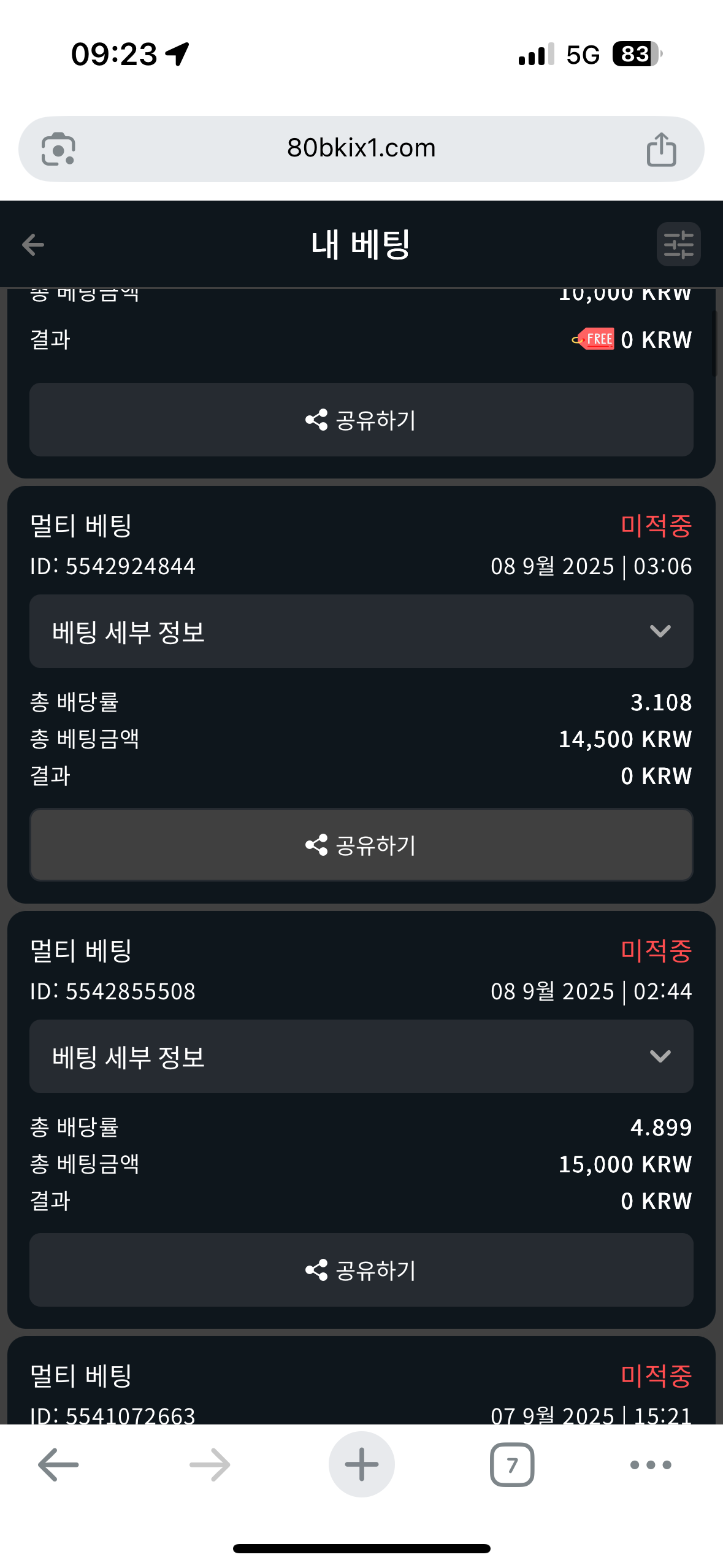The height and width of the screenshot is (1568, 723).
Task: Tap 공유하기 above bet ID 5542924844
Action: (361, 420)
